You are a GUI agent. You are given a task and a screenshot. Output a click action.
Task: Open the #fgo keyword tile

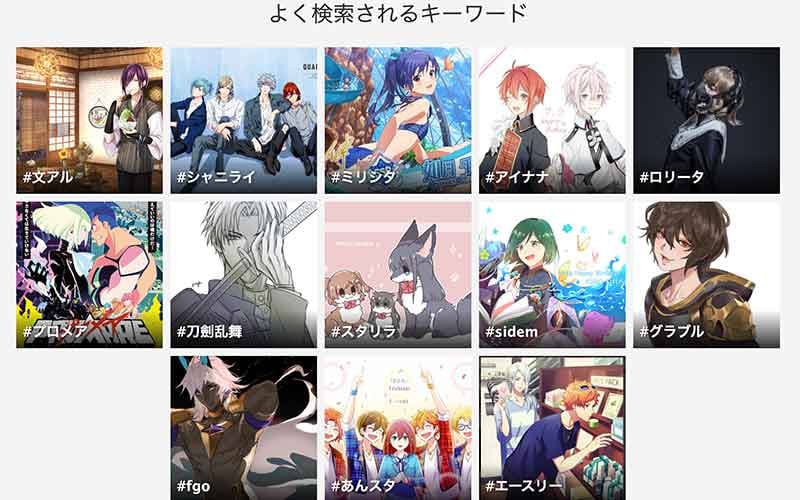243,428
